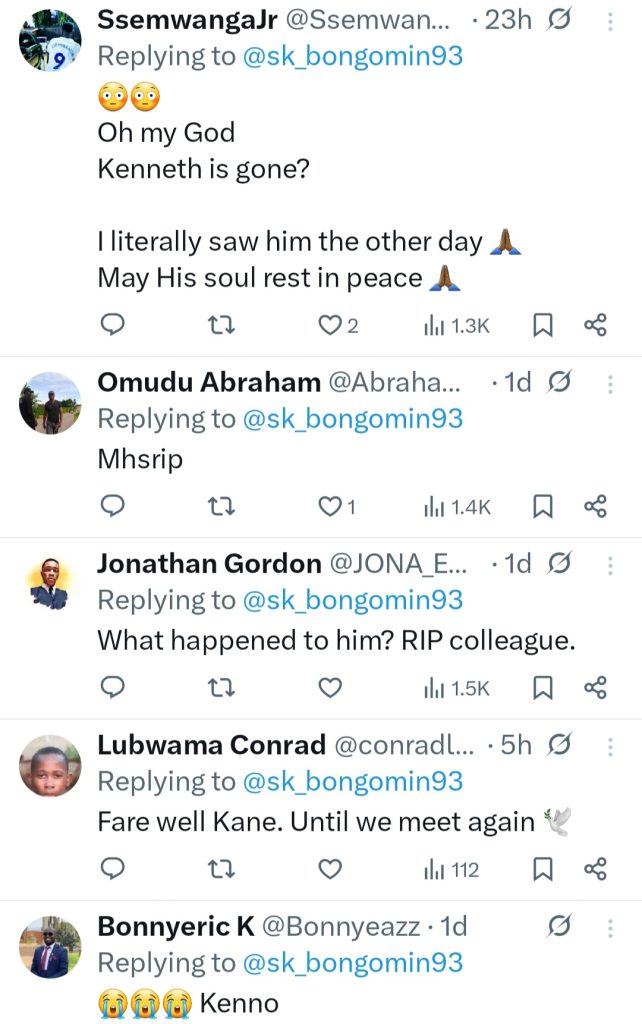Share Jonathan Gordon's reply

(596, 688)
